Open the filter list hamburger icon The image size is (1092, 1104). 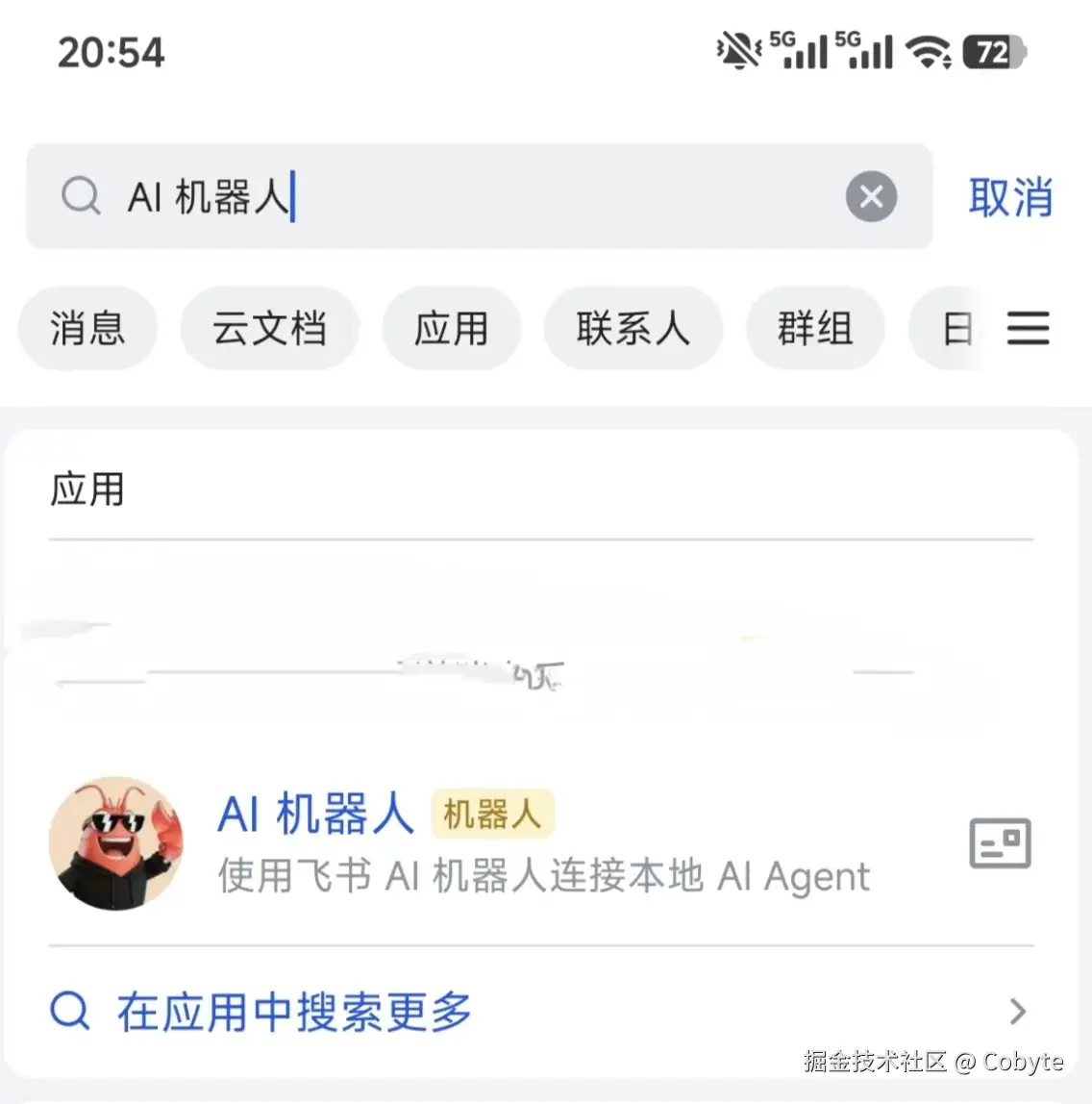point(1028,328)
